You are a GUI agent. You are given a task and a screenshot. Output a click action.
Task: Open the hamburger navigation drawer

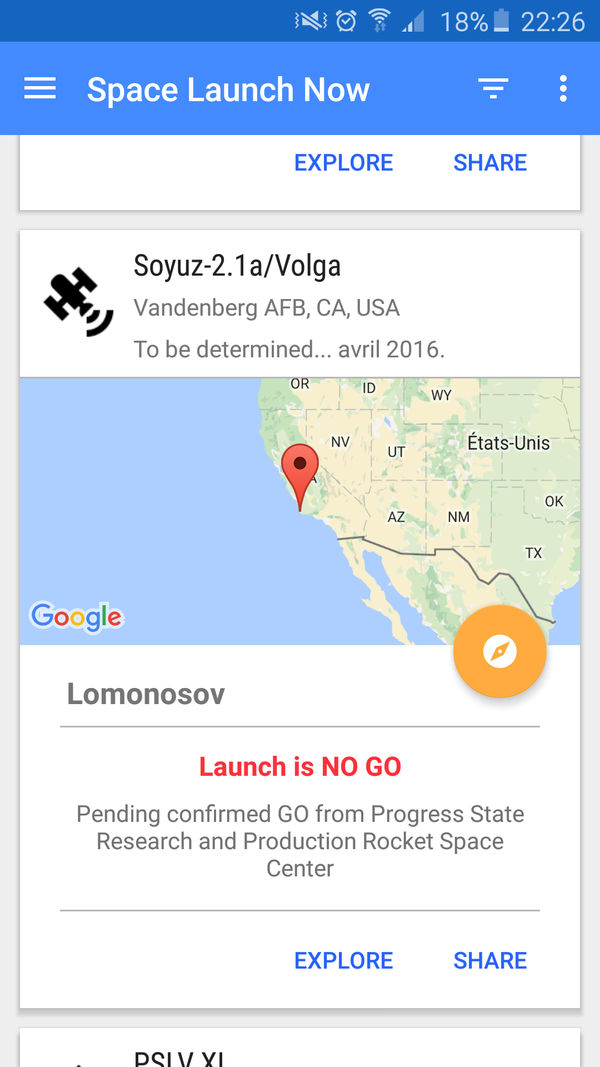pyautogui.click(x=39, y=88)
